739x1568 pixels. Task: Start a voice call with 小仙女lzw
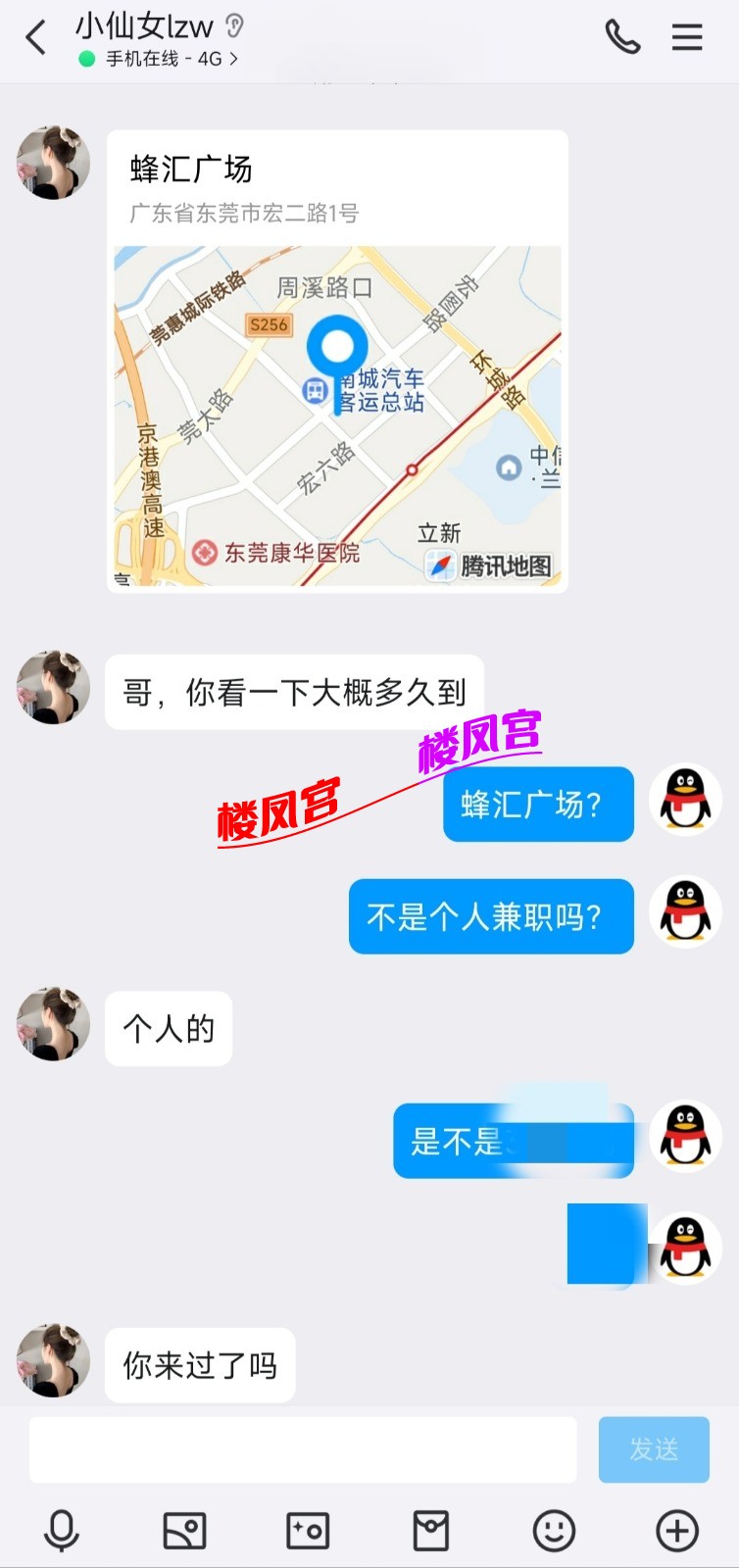pos(622,37)
